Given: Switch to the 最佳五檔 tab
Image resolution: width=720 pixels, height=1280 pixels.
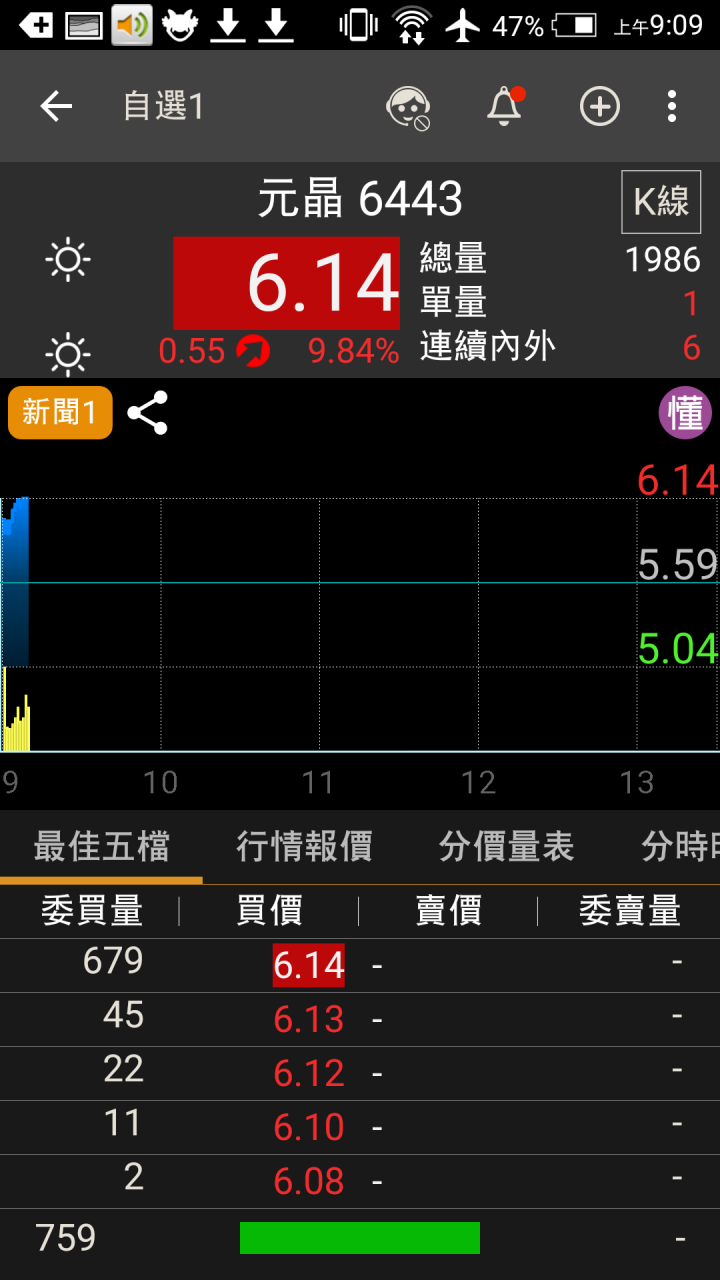Looking at the screenshot, I should [x=101, y=847].
